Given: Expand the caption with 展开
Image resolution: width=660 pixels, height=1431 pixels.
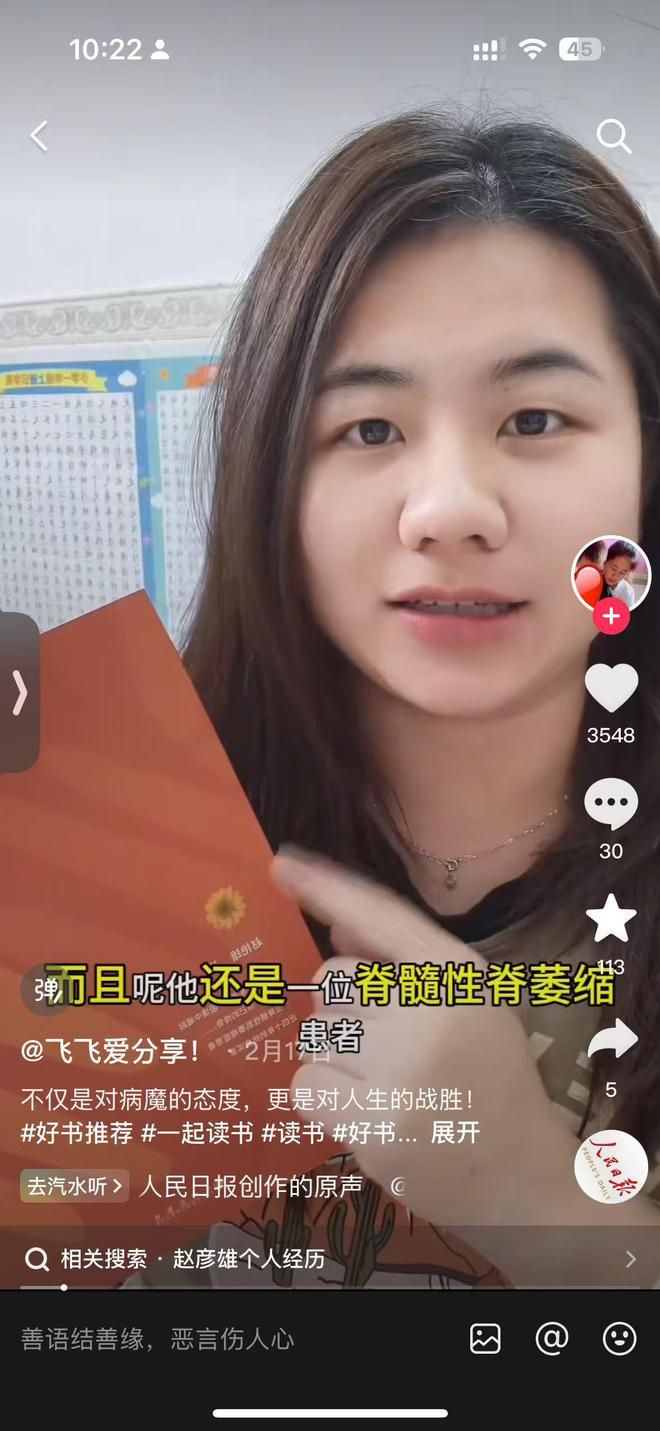Looking at the screenshot, I should [x=455, y=1133].
